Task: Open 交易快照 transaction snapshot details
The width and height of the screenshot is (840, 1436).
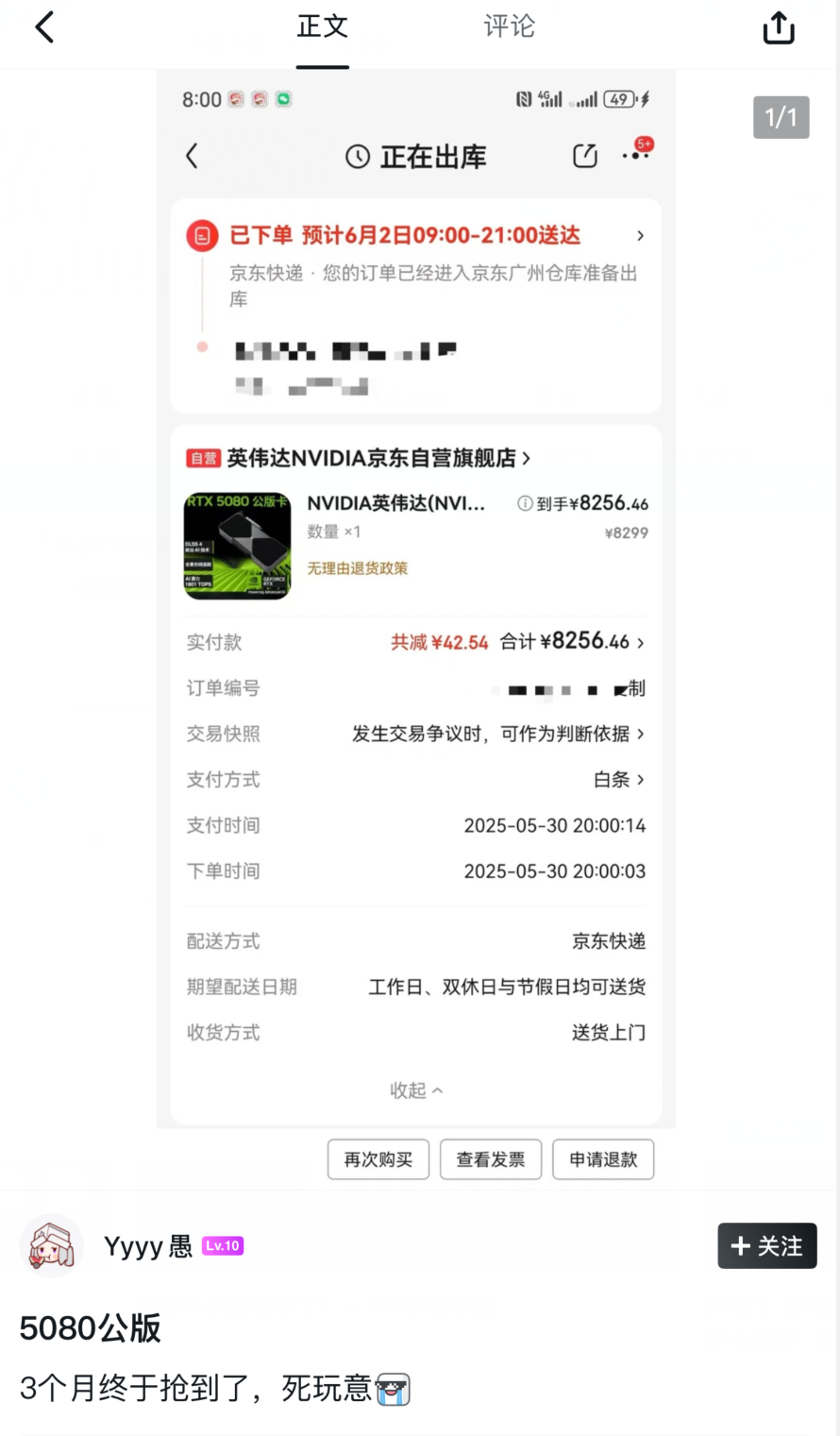Action: point(415,734)
